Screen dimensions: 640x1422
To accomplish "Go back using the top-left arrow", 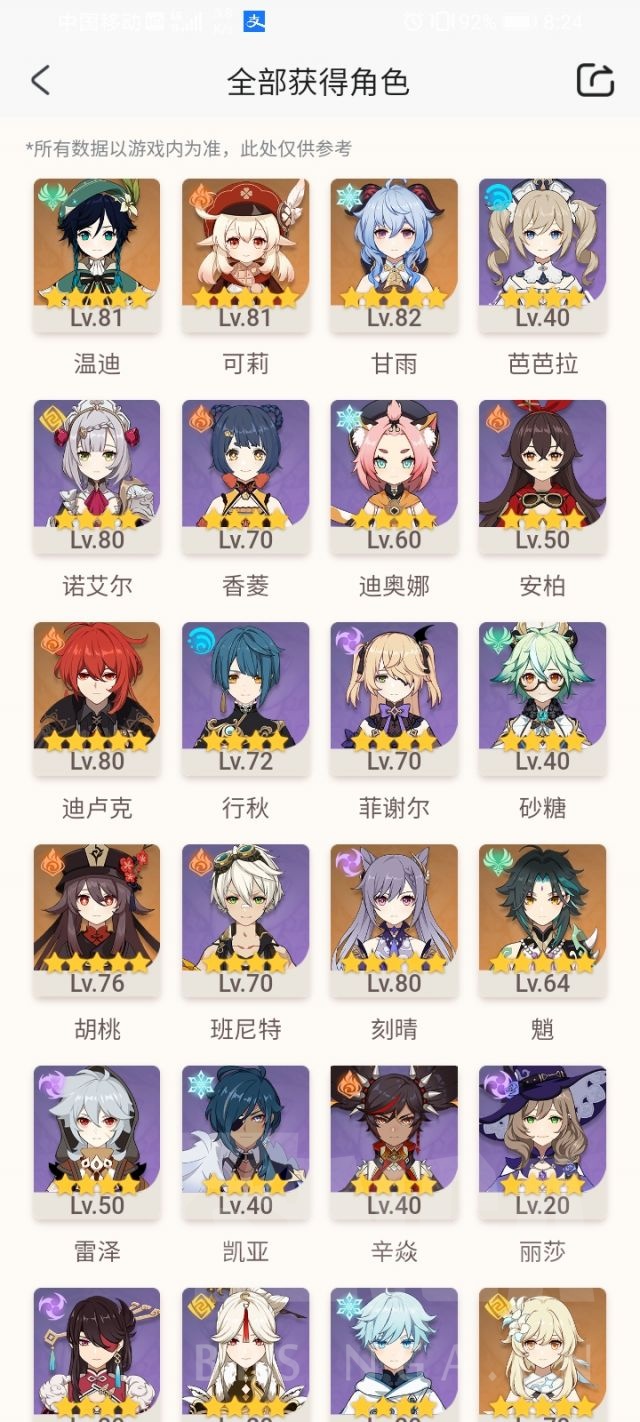I will click(x=40, y=81).
